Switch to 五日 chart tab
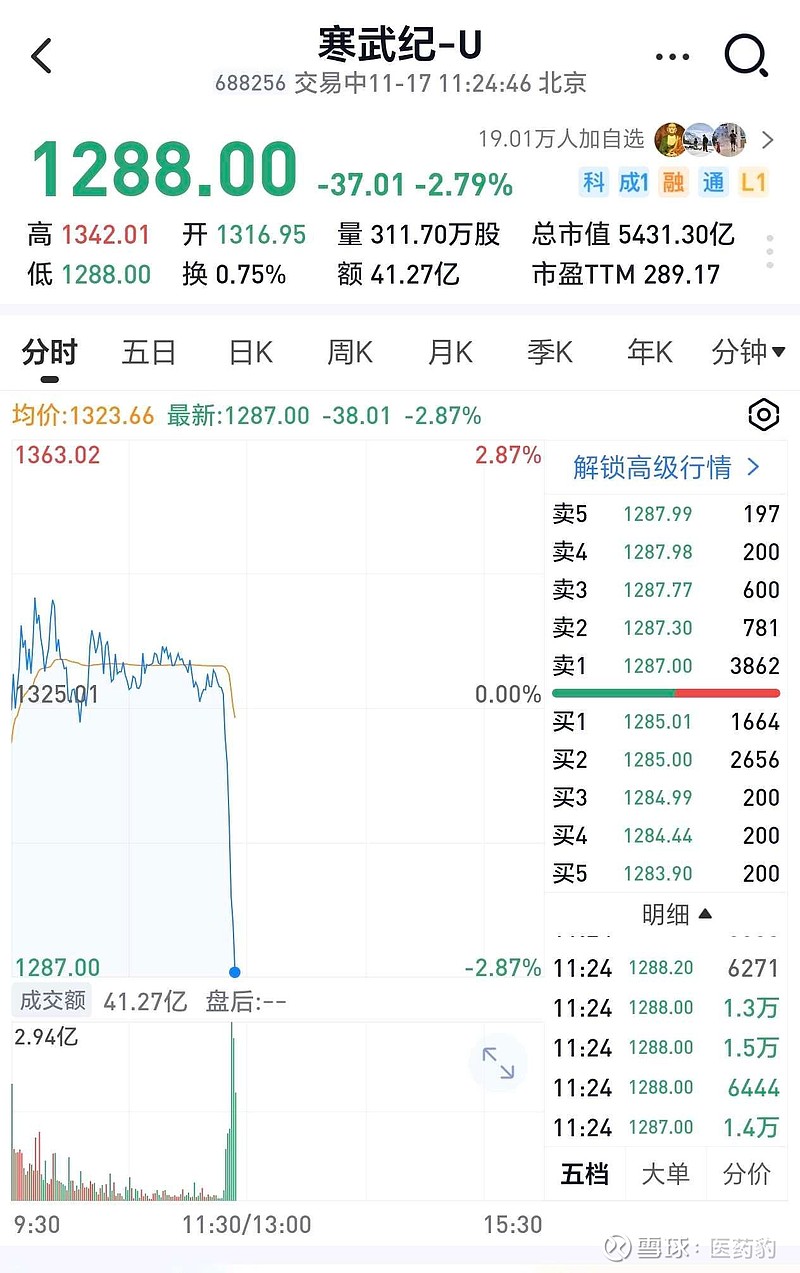This screenshot has height=1273, width=800. pos(149,352)
